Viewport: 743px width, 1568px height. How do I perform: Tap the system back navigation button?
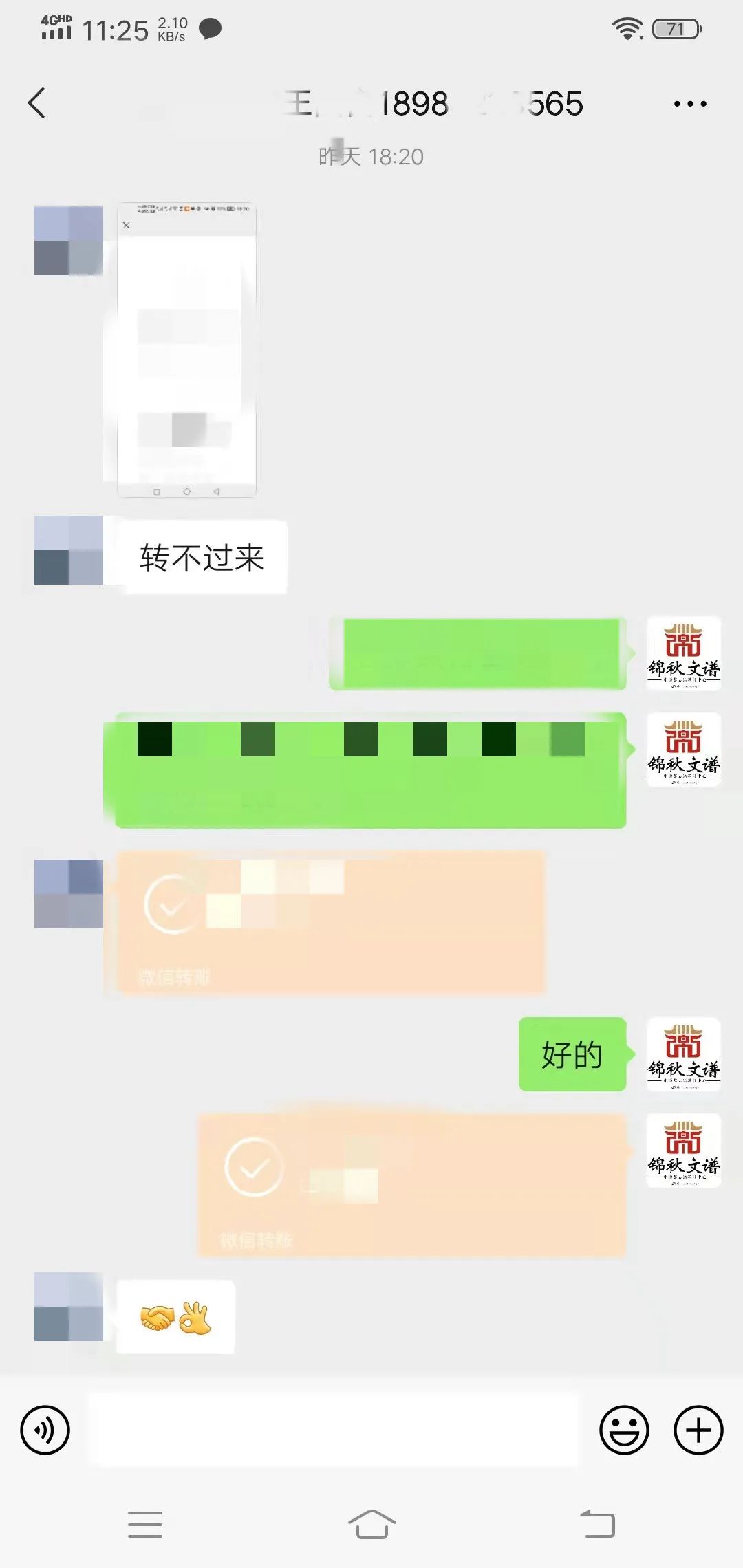click(597, 1525)
